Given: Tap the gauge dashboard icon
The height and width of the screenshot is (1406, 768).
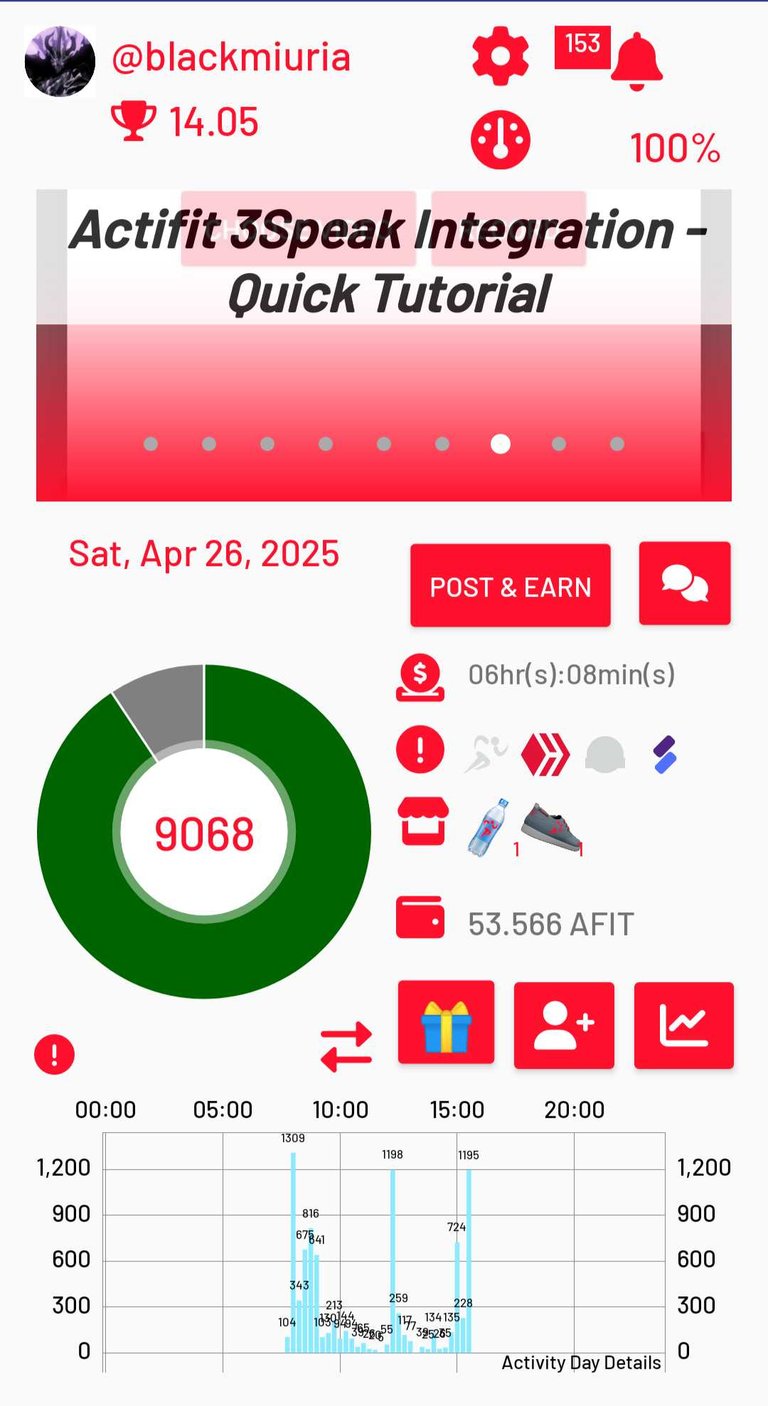Looking at the screenshot, I should point(500,141).
